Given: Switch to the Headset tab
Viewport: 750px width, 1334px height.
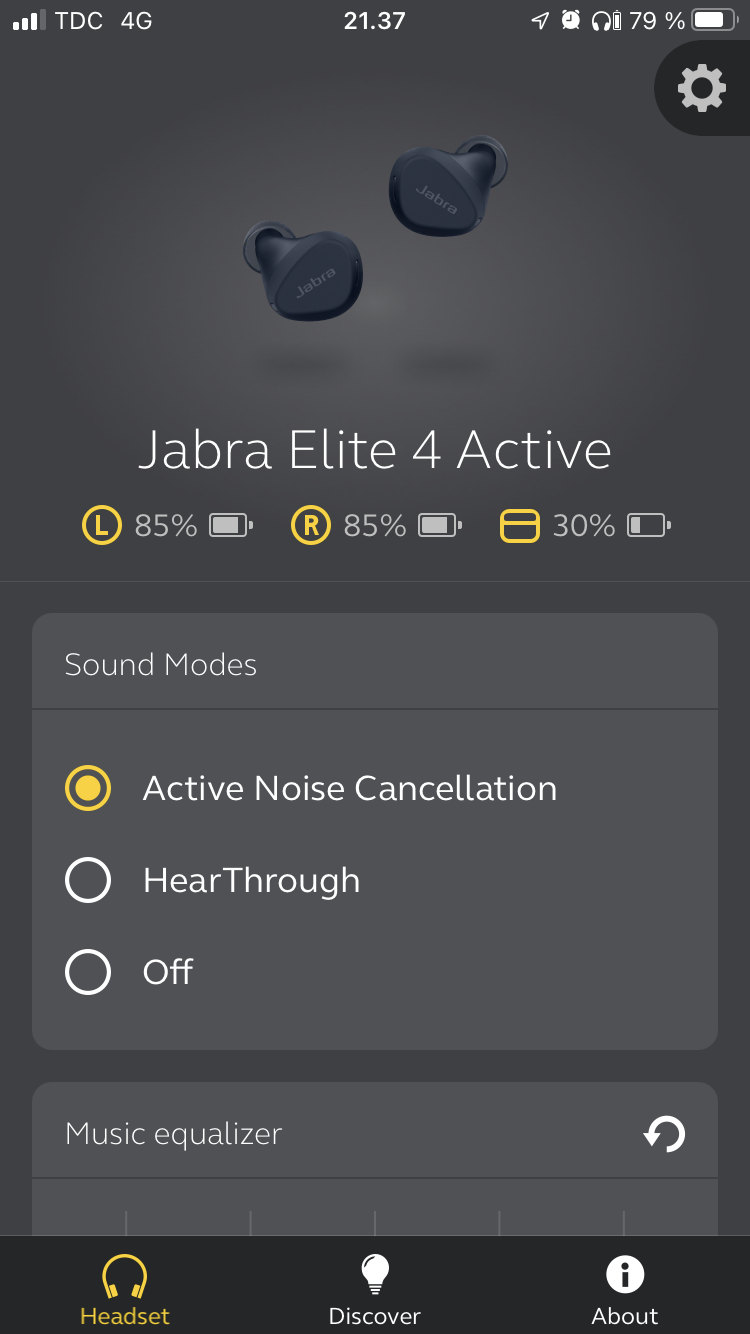Looking at the screenshot, I should click(125, 1290).
